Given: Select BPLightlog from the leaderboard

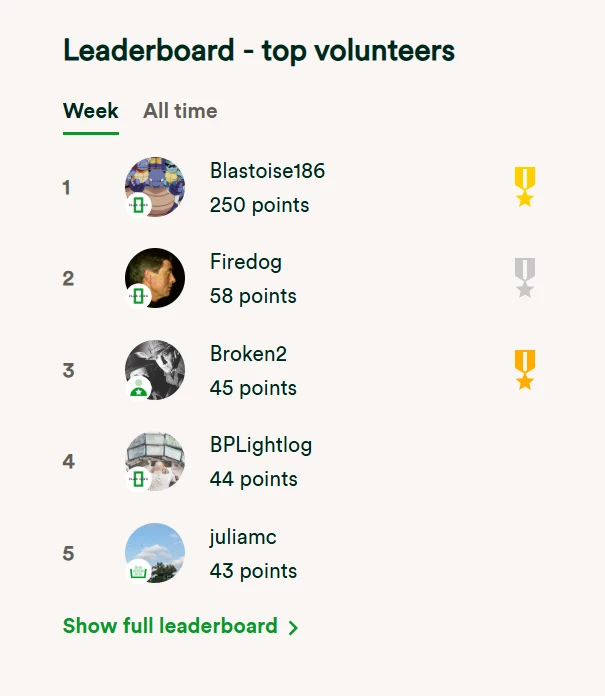Looking at the screenshot, I should point(261,445).
